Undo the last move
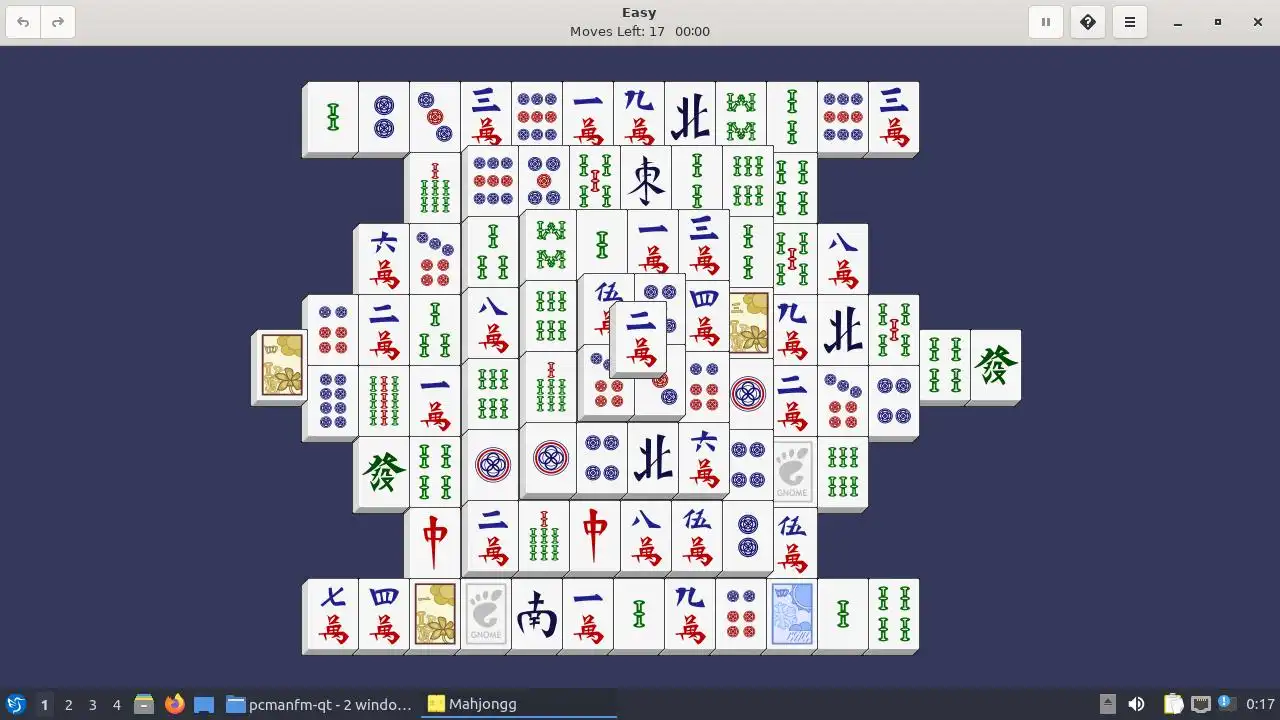 coord(23,22)
